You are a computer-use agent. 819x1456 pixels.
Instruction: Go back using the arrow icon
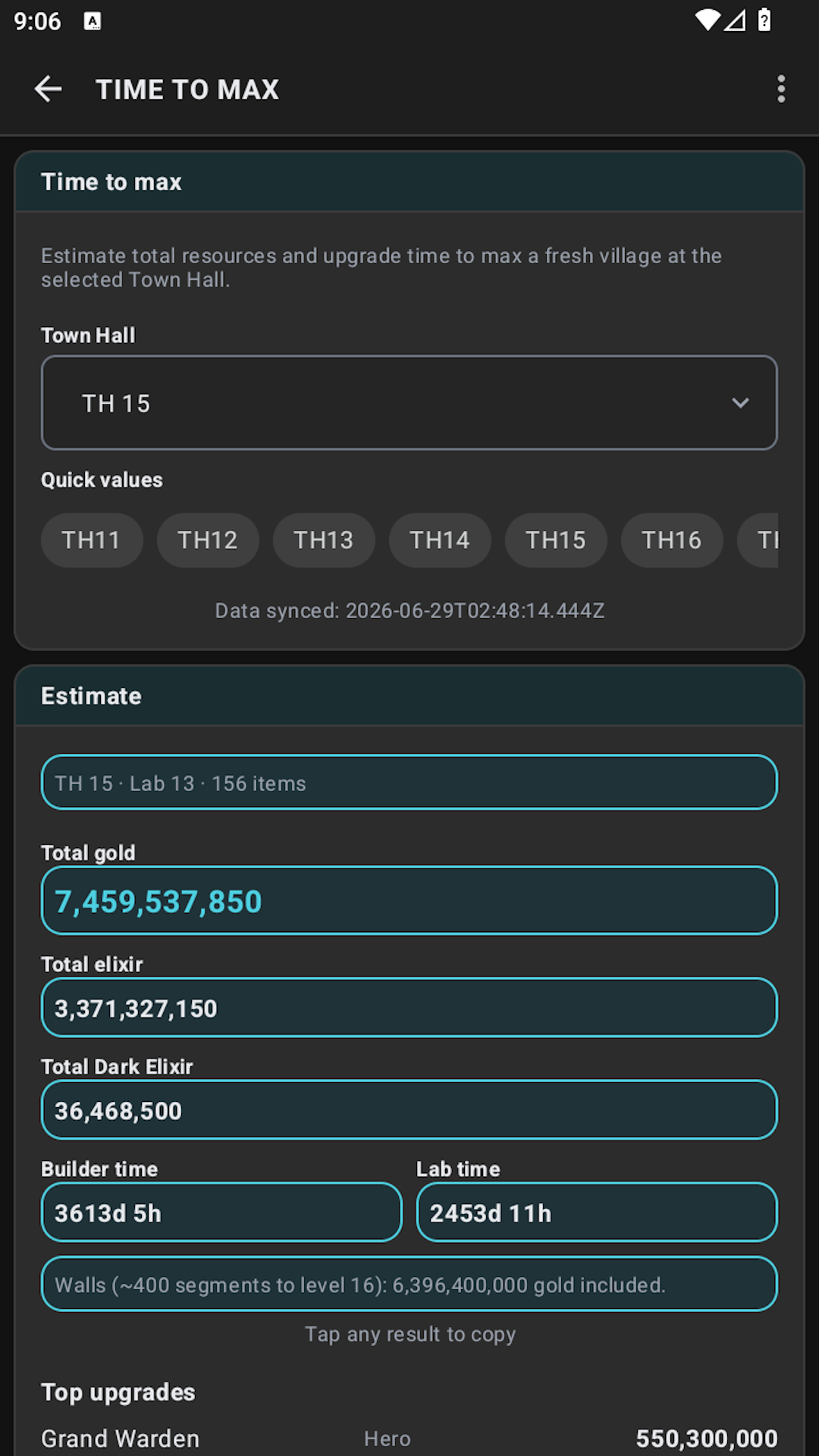(x=49, y=89)
